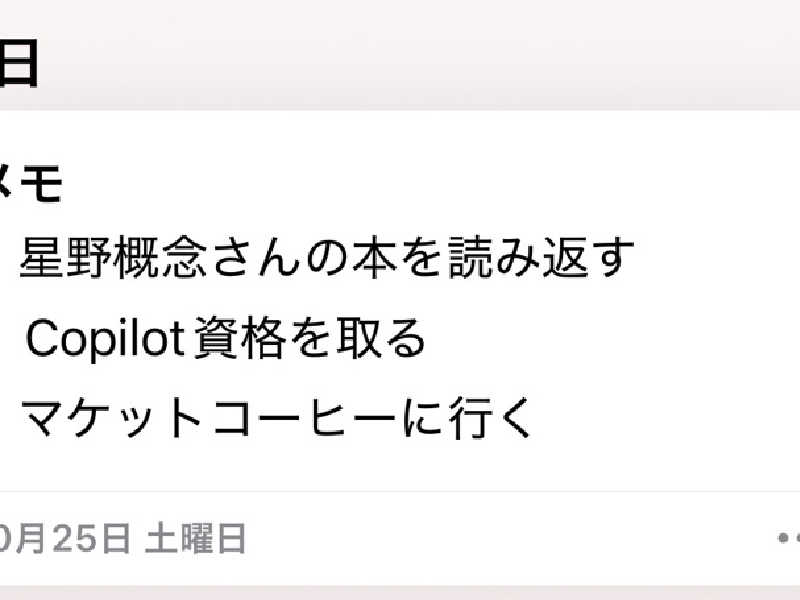Open the overflow menu beside the date
Viewport: 800px width, 600px height.
pos(788,538)
